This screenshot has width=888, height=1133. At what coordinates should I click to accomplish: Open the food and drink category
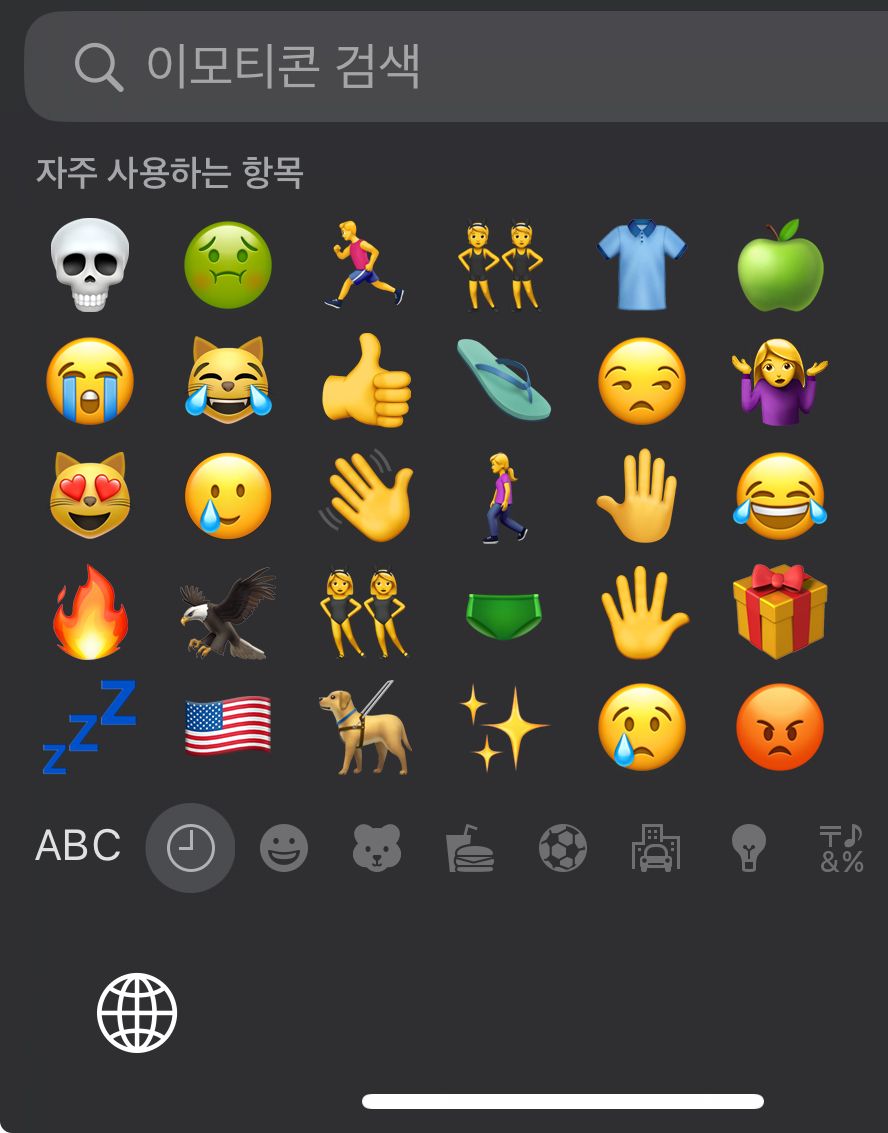point(470,848)
